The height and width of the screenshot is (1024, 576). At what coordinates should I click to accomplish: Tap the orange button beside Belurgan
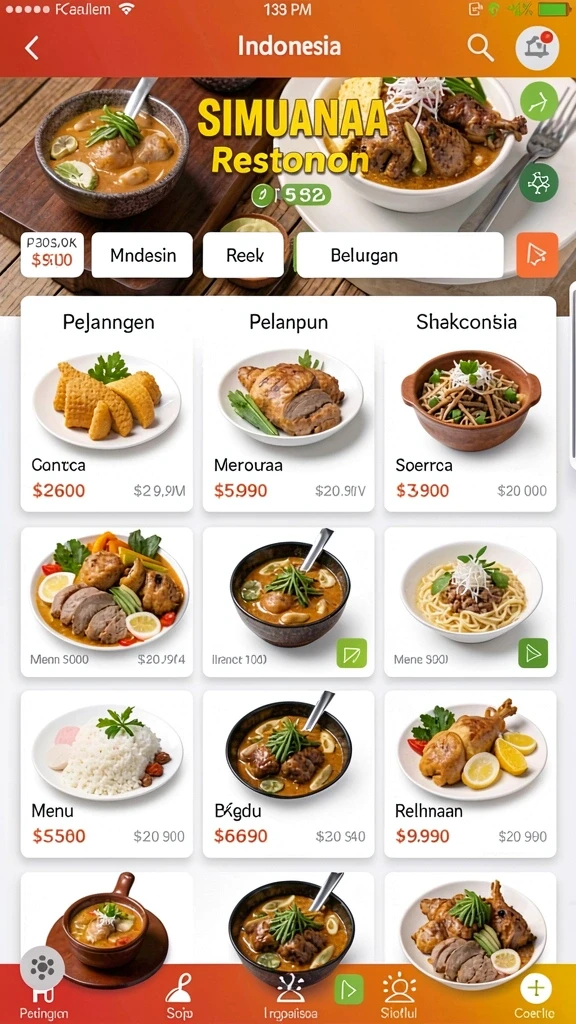(537, 255)
